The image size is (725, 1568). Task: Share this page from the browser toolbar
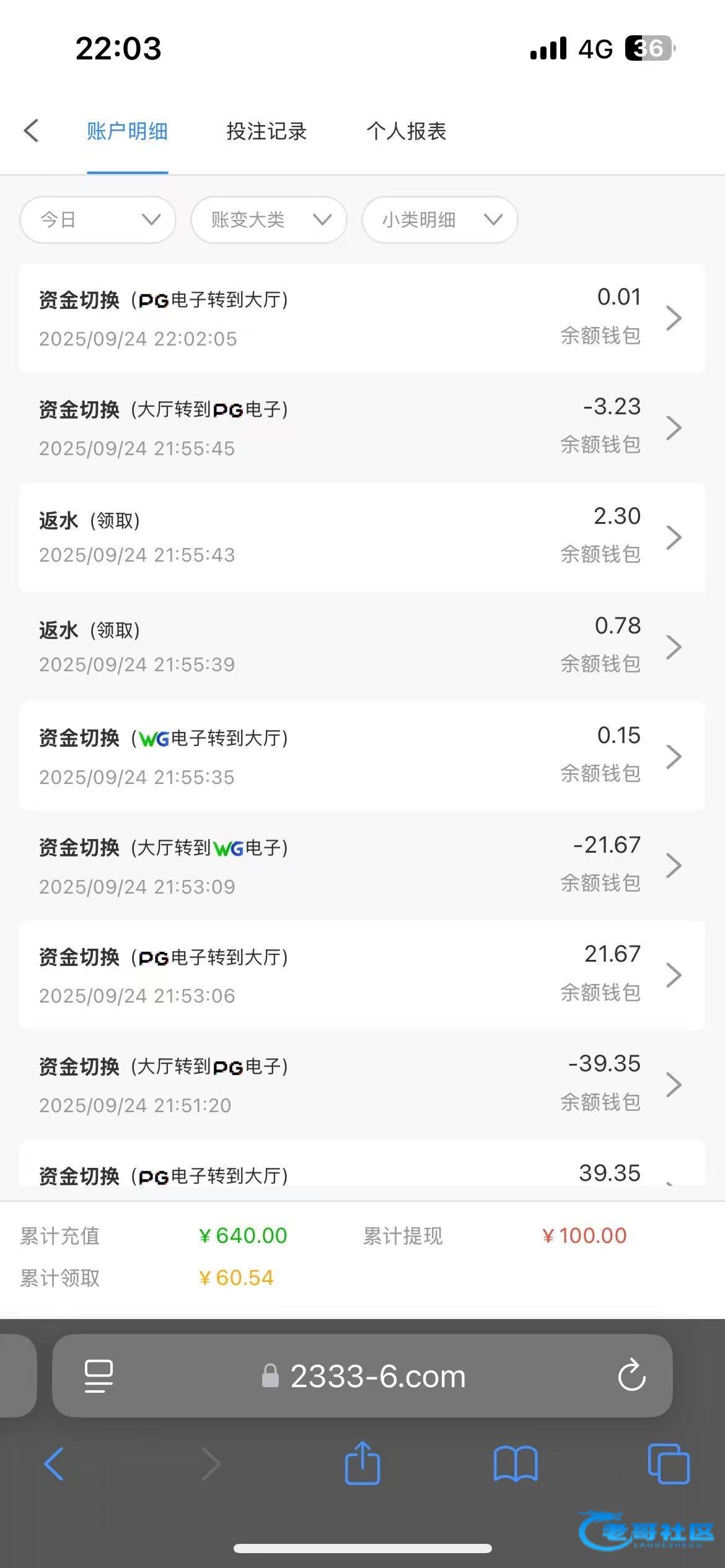(x=362, y=1464)
